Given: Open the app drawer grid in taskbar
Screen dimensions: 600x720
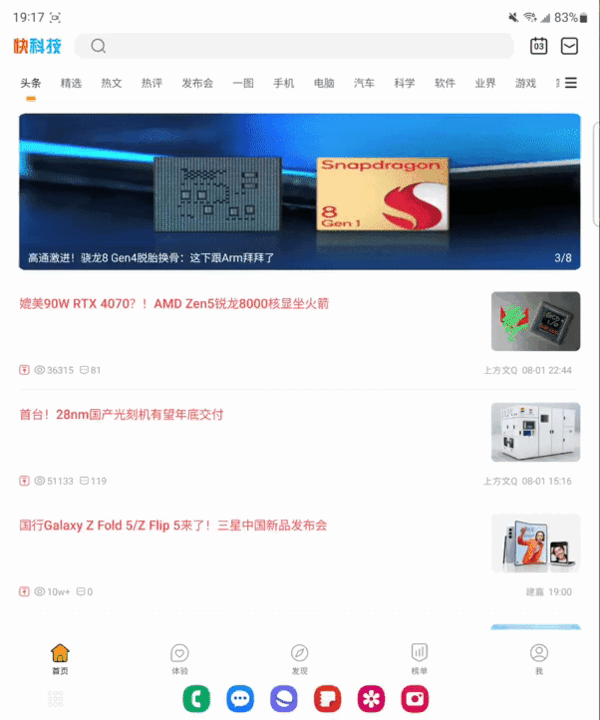Looking at the screenshot, I should [56, 698].
